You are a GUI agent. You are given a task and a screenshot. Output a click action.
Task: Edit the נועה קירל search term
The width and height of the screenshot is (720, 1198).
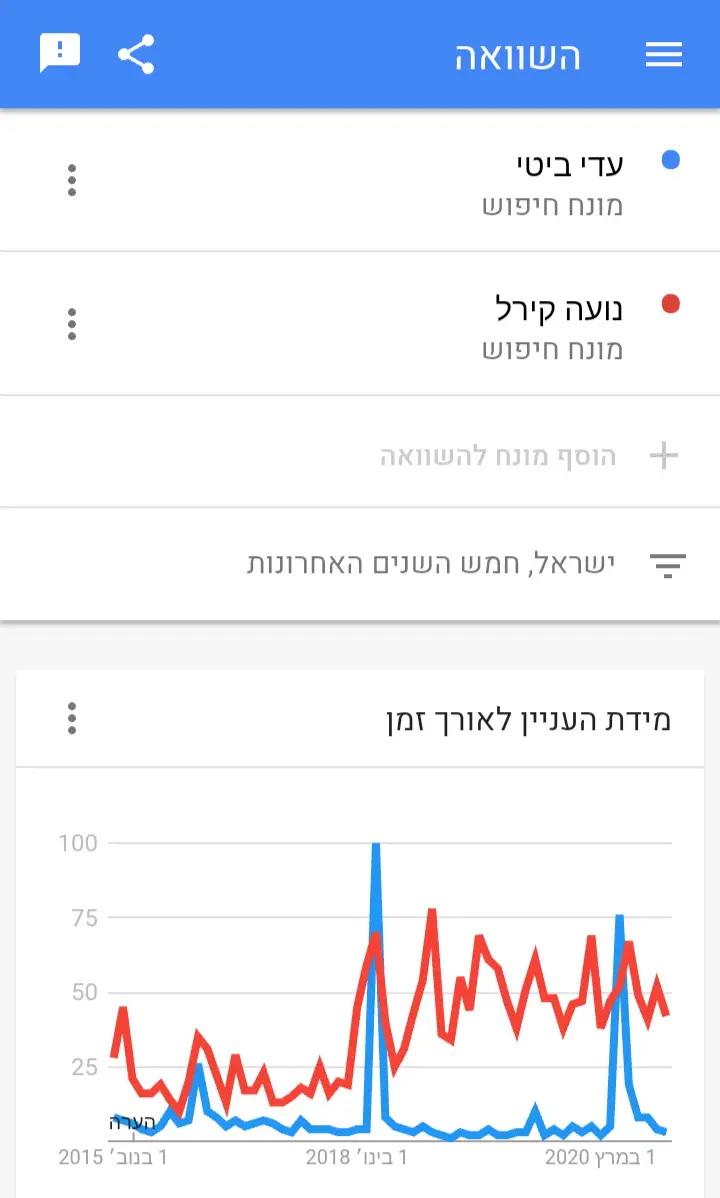tap(560, 308)
